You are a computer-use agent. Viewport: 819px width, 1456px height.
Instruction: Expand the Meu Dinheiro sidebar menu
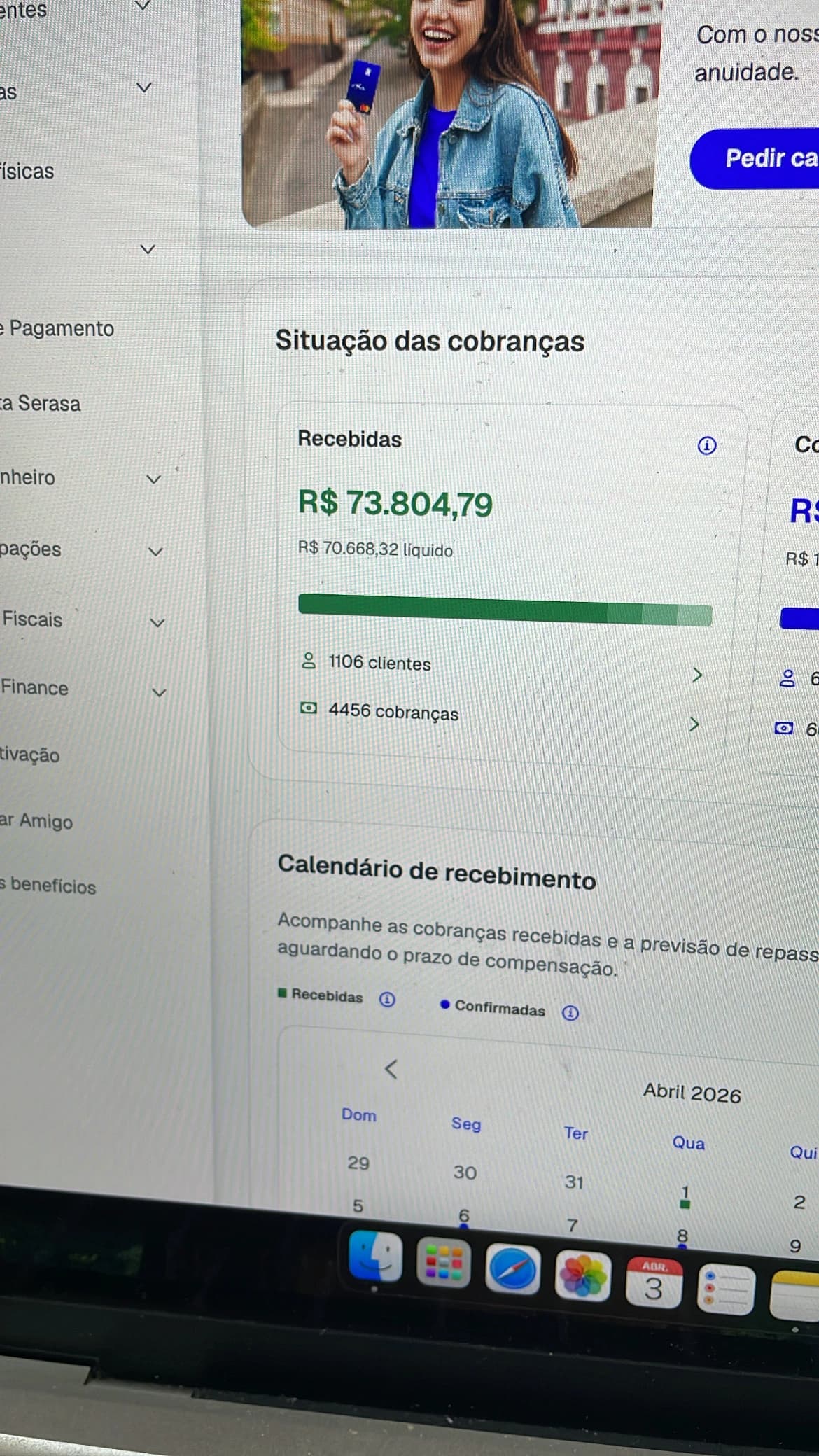point(155,478)
